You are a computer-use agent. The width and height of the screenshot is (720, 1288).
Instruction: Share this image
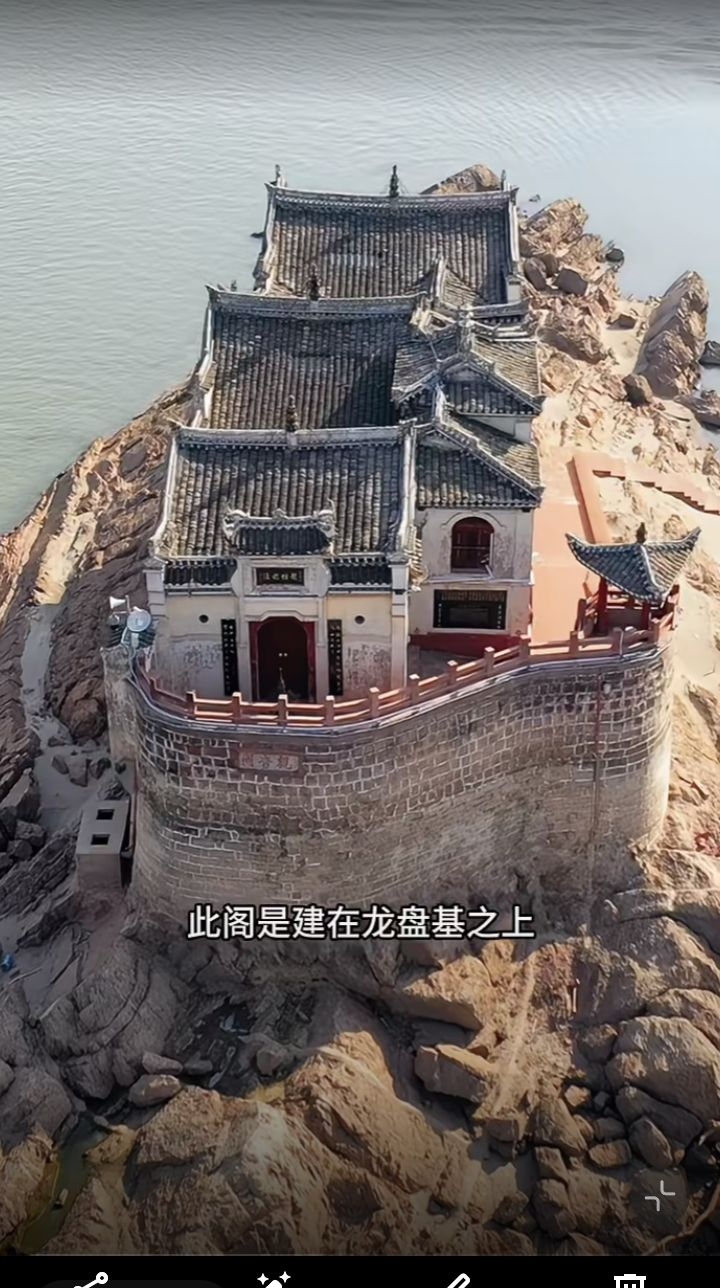click(91, 1280)
